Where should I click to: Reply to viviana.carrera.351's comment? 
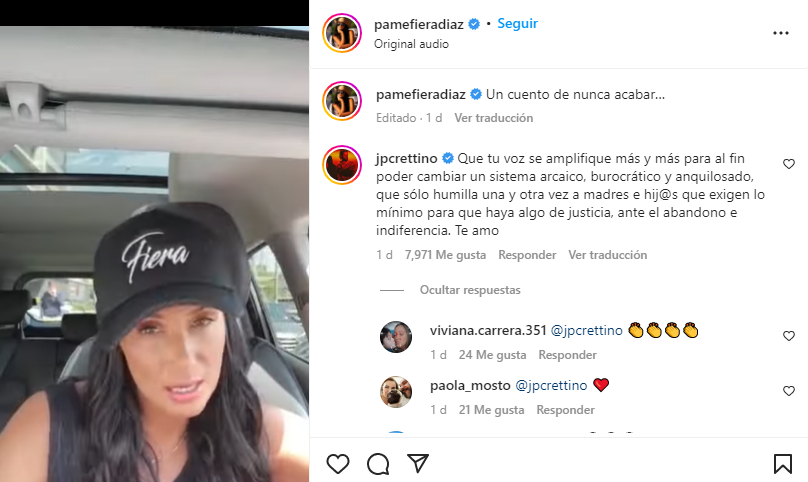[567, 355]
